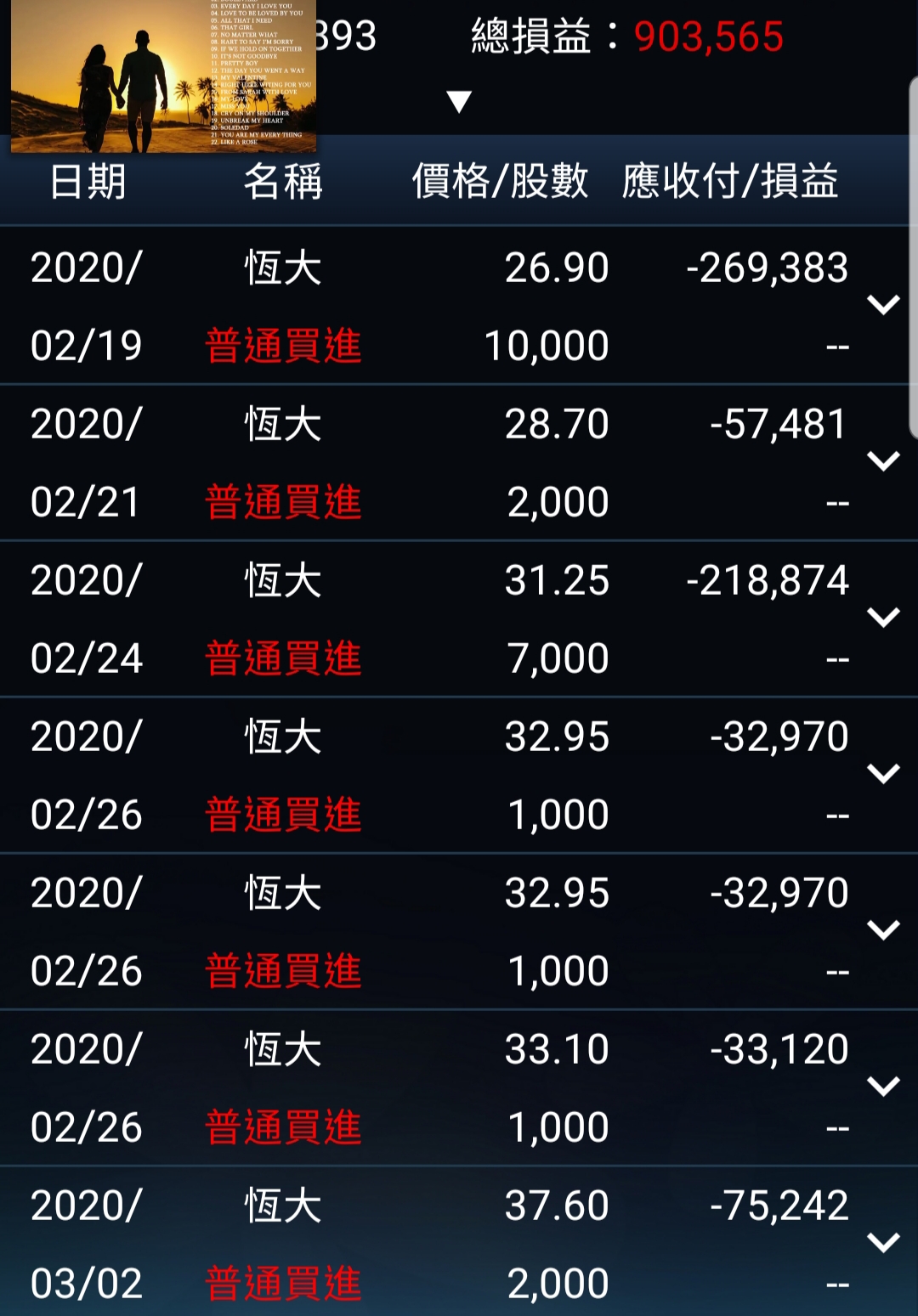
Task: Tap the down triangle below 總損益
Action: (x=459, y=102)
